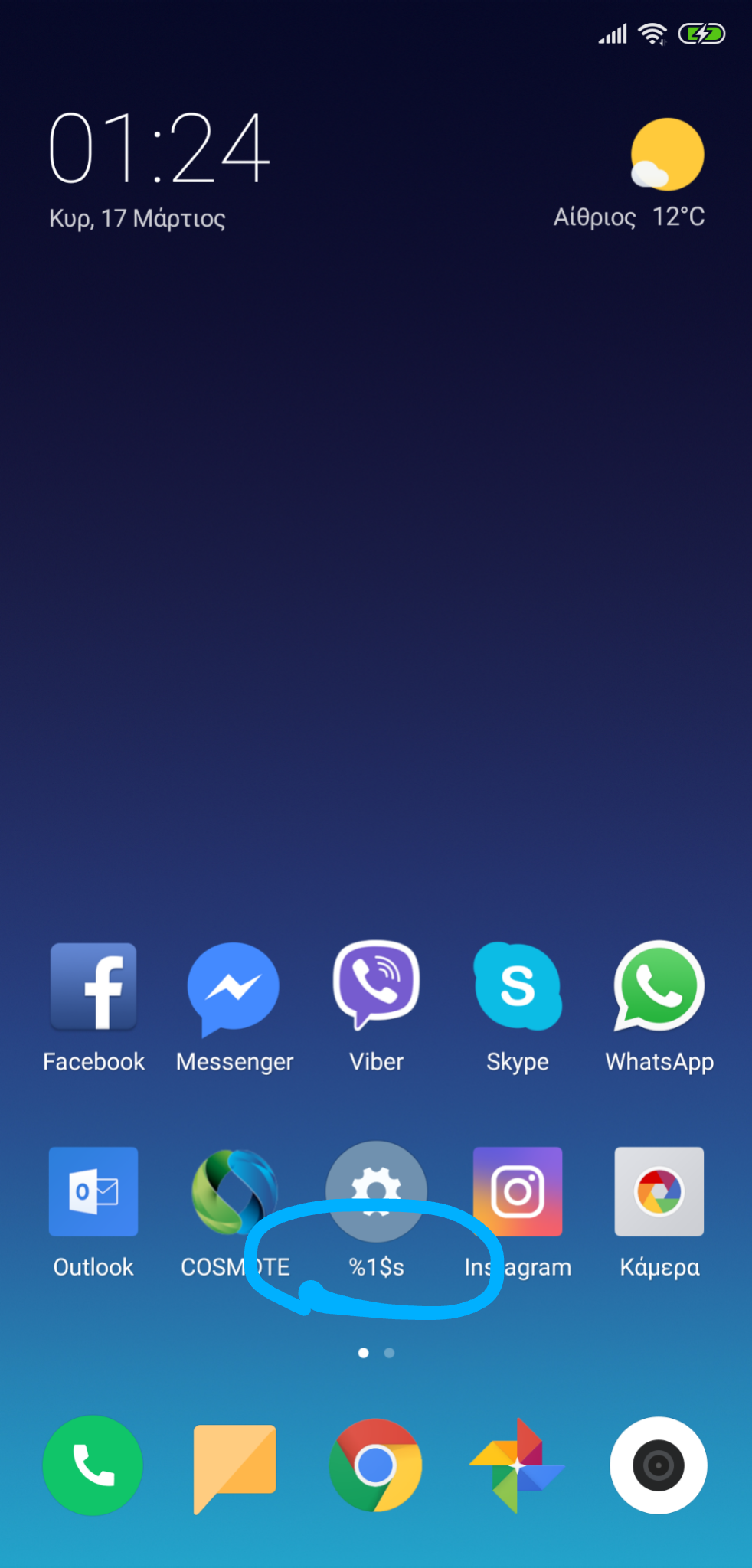Open the white round camera app in dock
The image size is (752, 1568).
point(659,1465)
